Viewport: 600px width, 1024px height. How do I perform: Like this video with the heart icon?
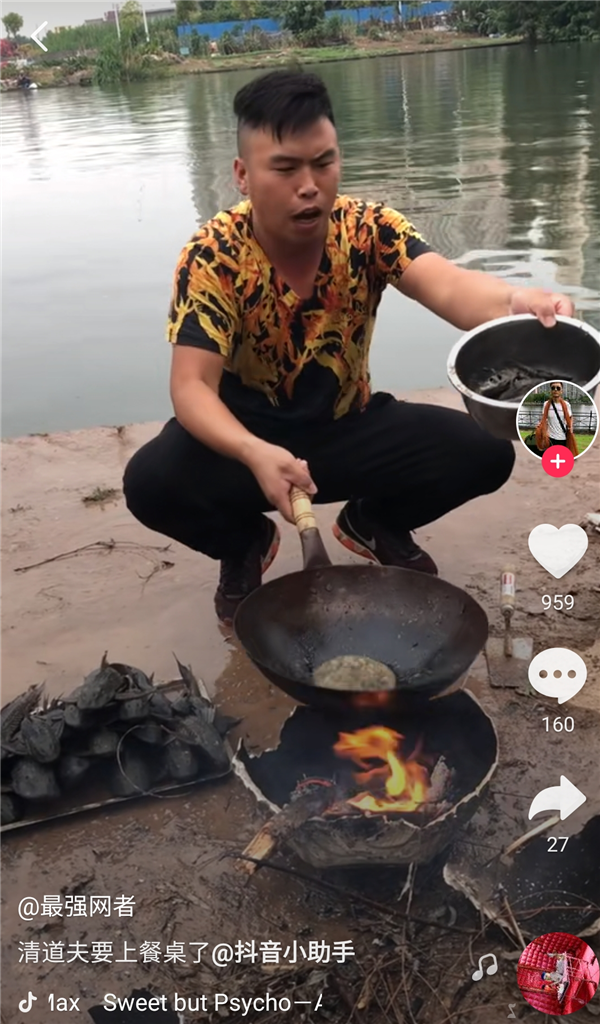[557, 551]
